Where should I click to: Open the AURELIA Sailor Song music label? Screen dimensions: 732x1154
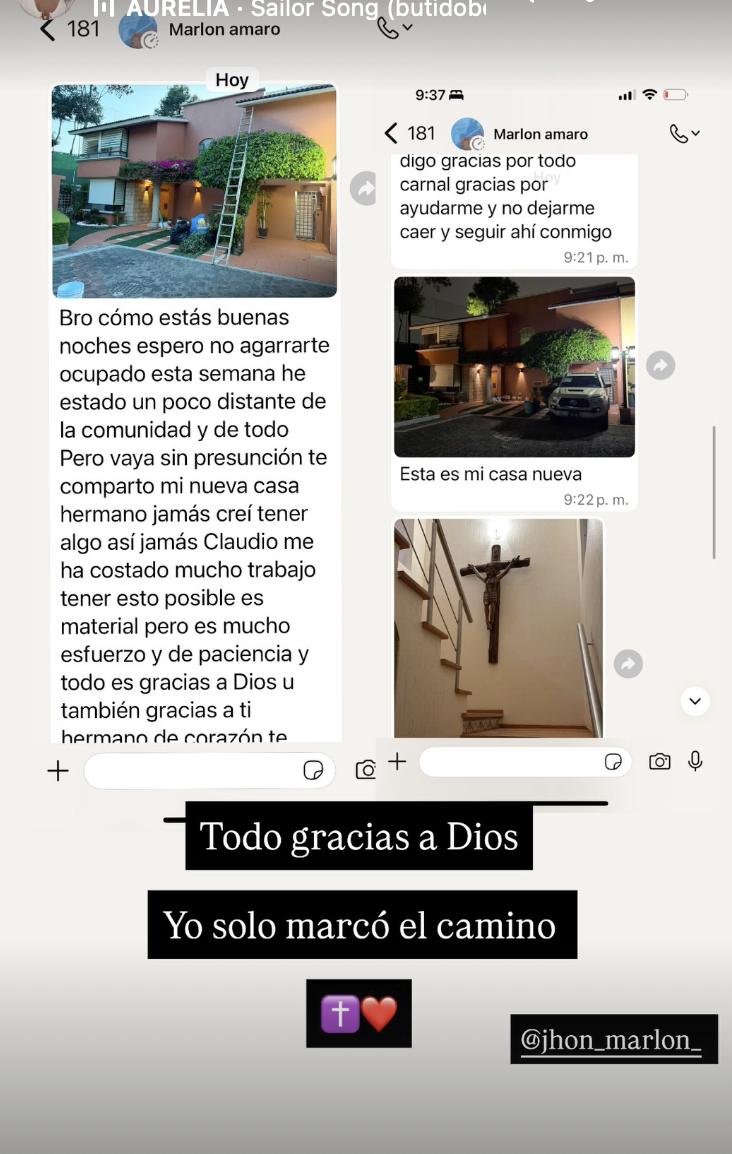coord(290,9)
